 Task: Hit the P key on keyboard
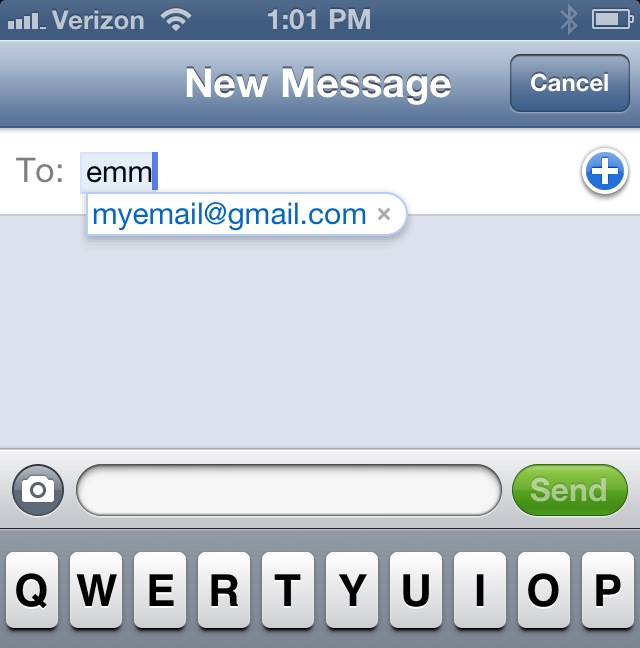click(607, 593)
